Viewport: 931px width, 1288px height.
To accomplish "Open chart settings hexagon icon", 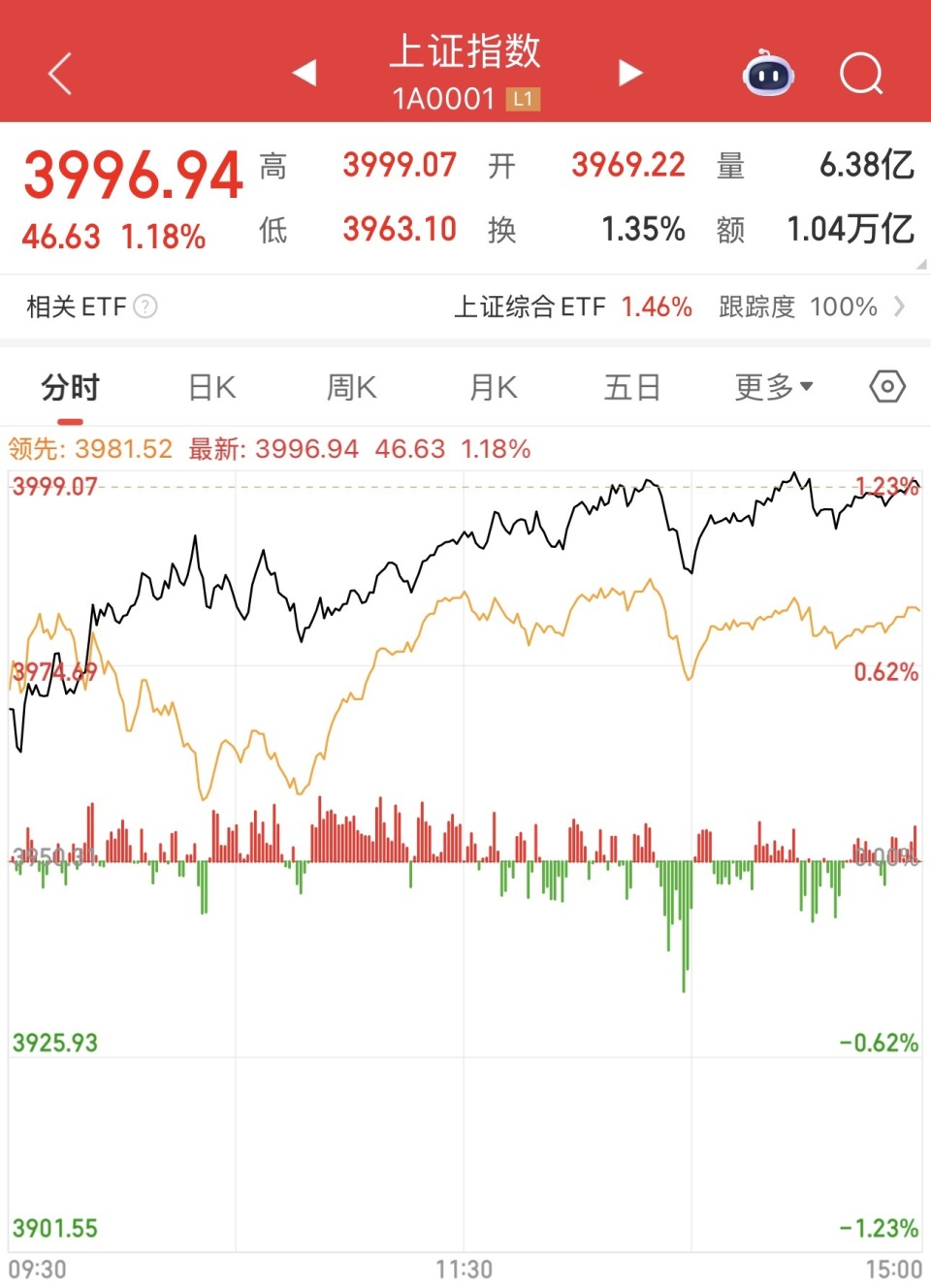I will point(886,387).
